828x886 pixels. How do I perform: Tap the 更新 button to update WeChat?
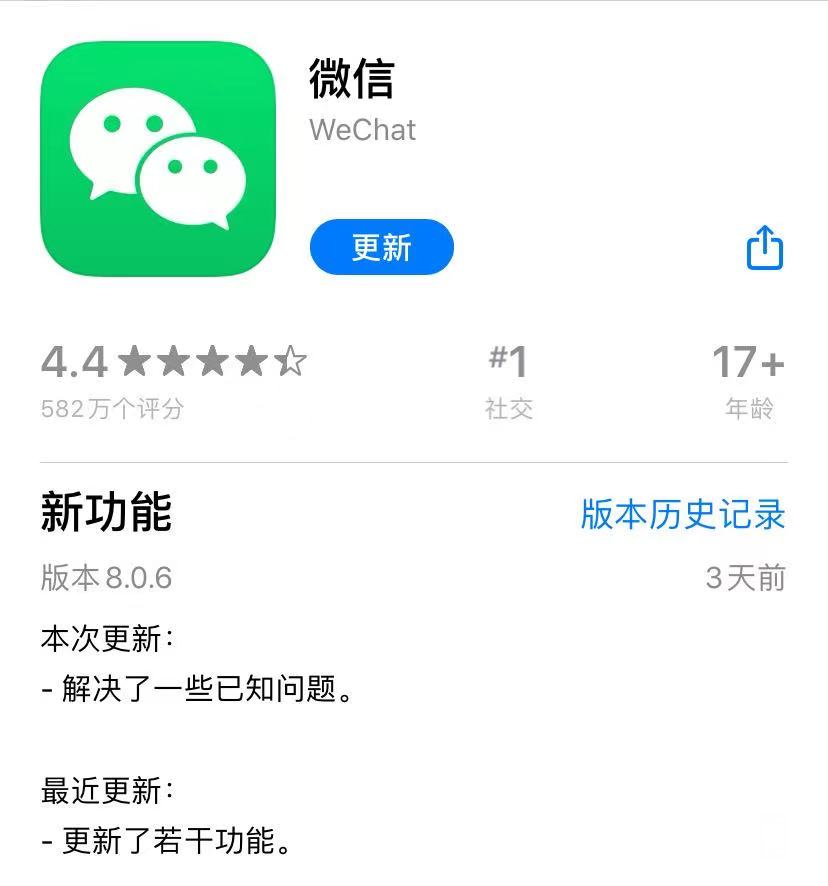point(381,247)
